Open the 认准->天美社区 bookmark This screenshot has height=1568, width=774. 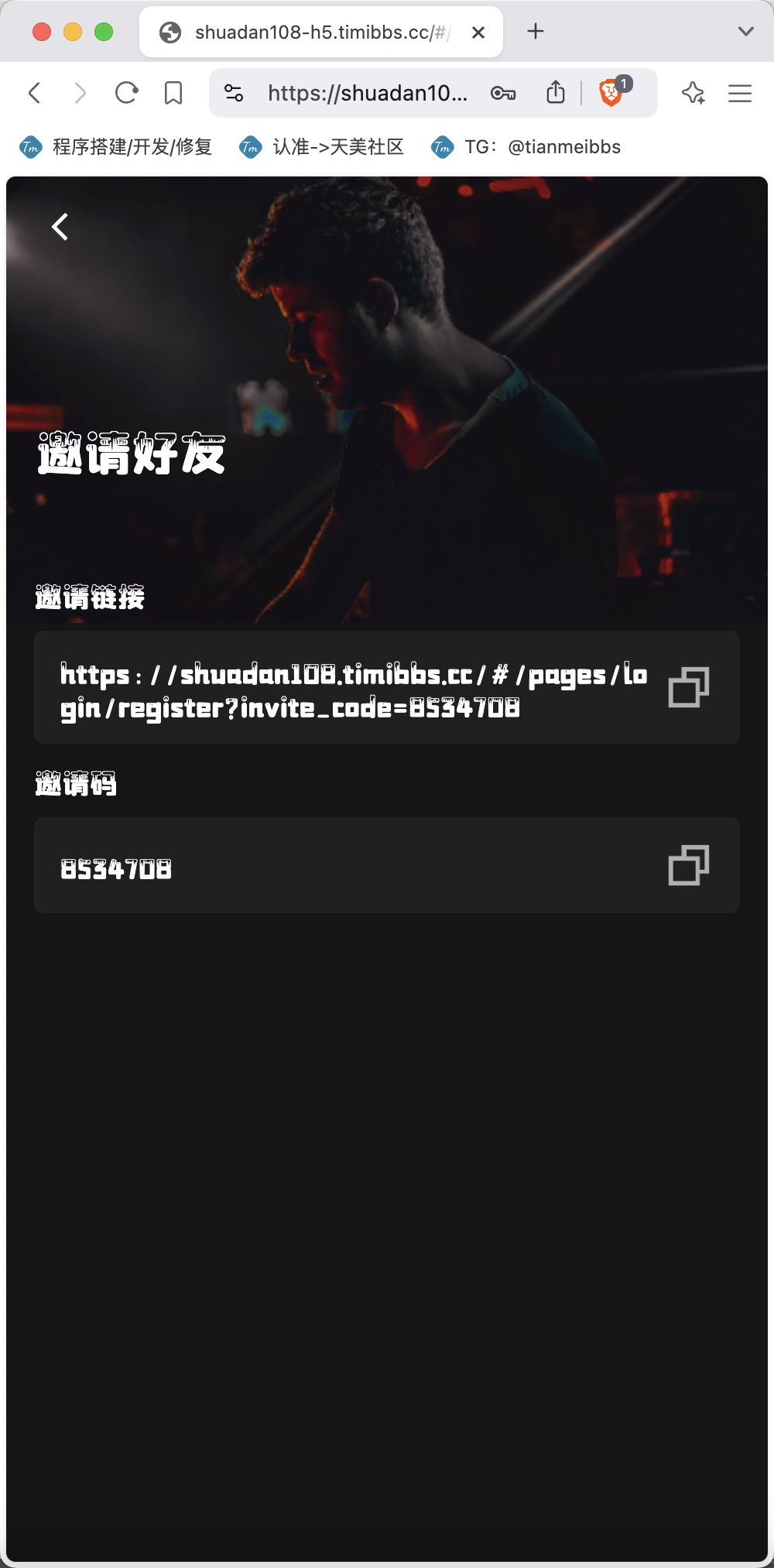[322, 147]
